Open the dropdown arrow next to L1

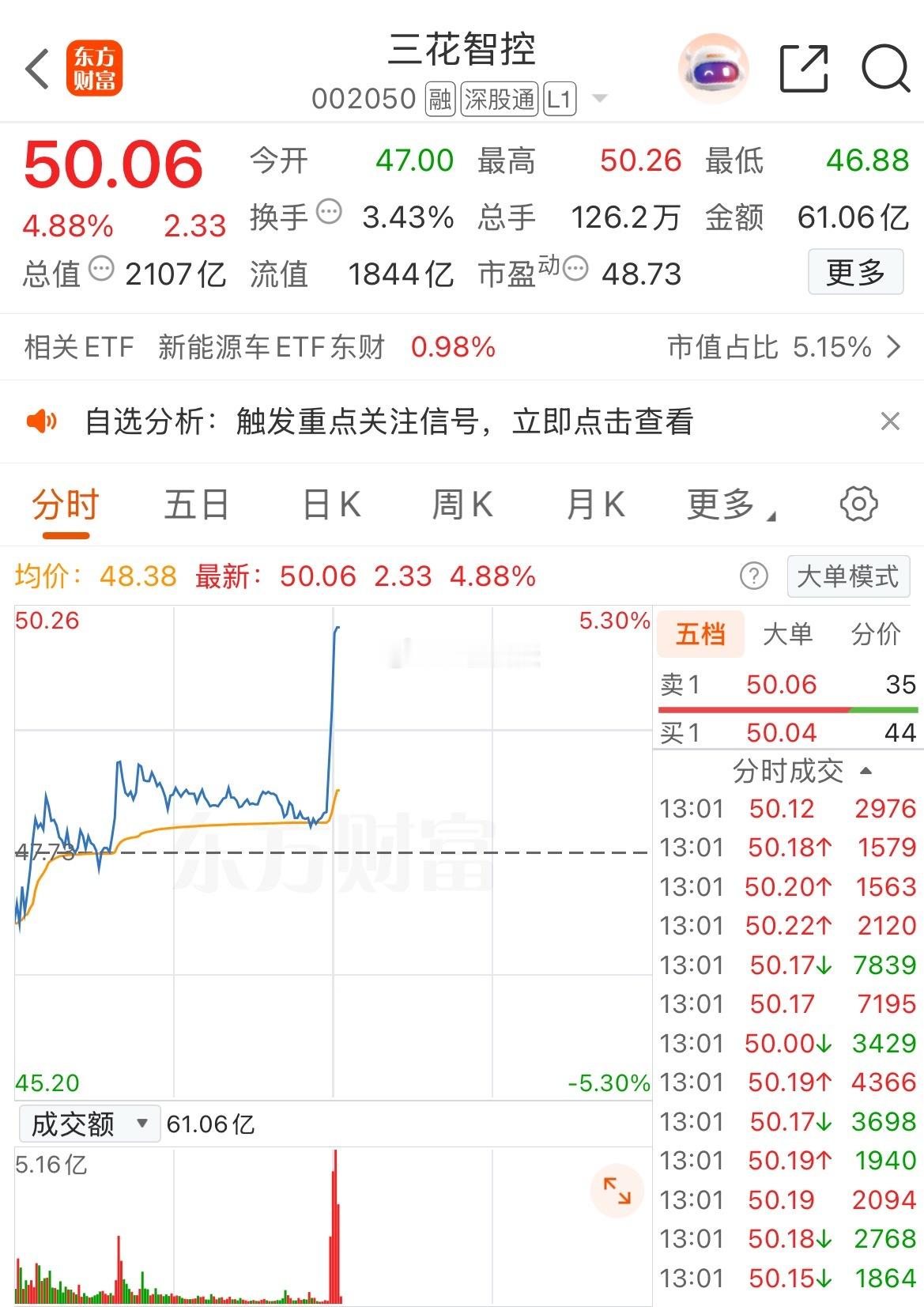pos(600,100)
